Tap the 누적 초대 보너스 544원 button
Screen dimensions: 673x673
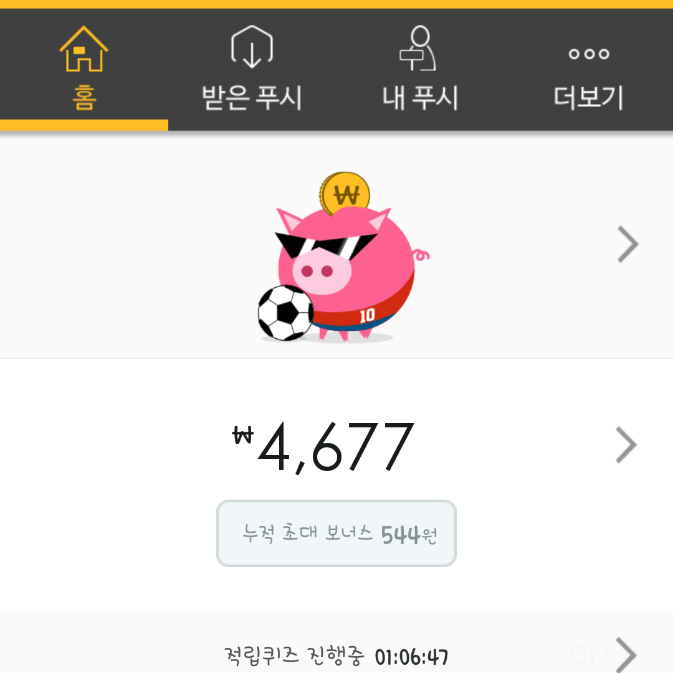(x=336, y=534)
